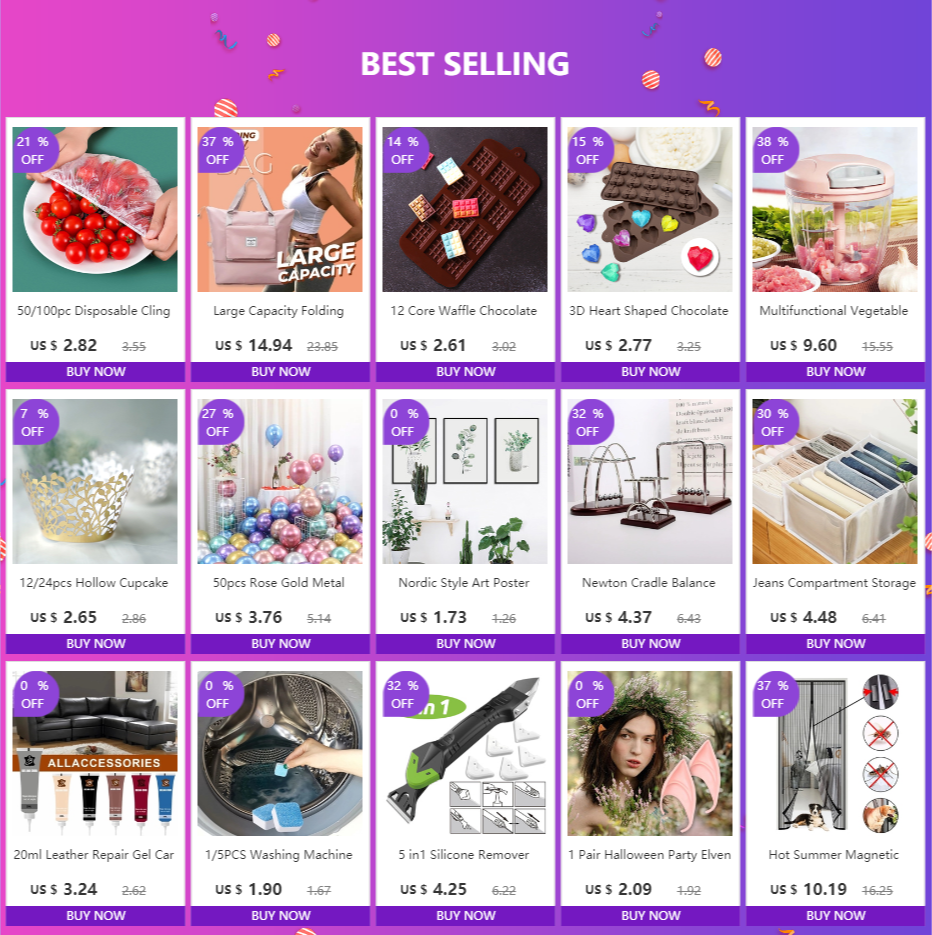The image size is (932, 935).
Task: Buy the 50/100pc Disposable Cling covers
Action: pos(95,371)
